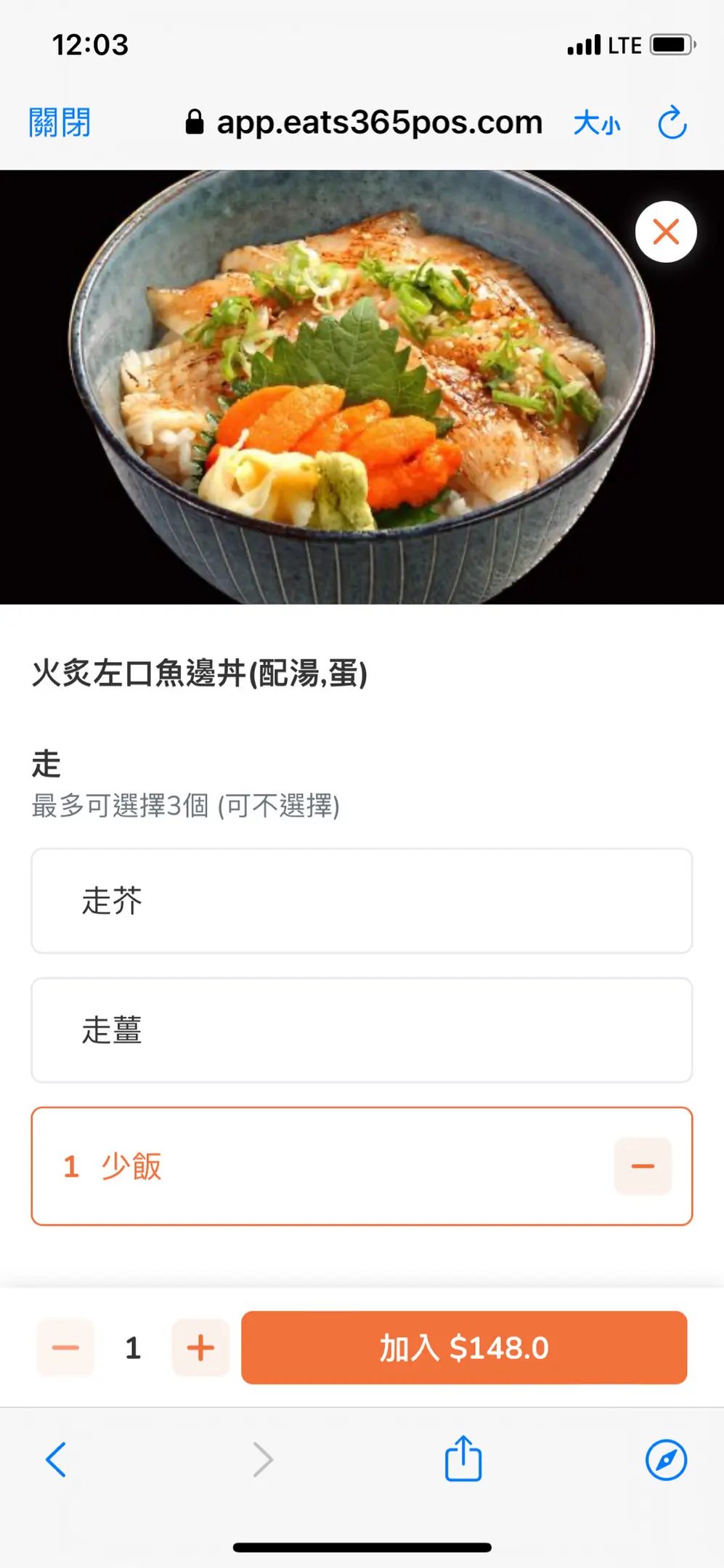Go back to the previous page
This screenshot has height=1568, width=724.
56,1459
